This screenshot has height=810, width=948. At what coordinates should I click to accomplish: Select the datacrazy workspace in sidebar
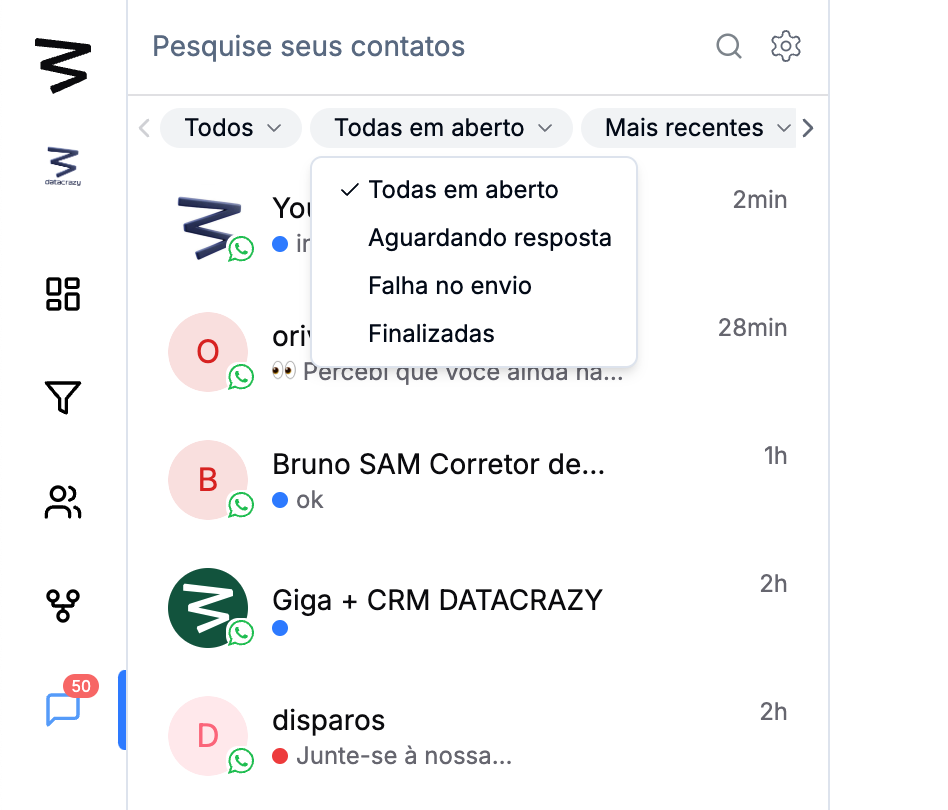(x=63, y=165)
